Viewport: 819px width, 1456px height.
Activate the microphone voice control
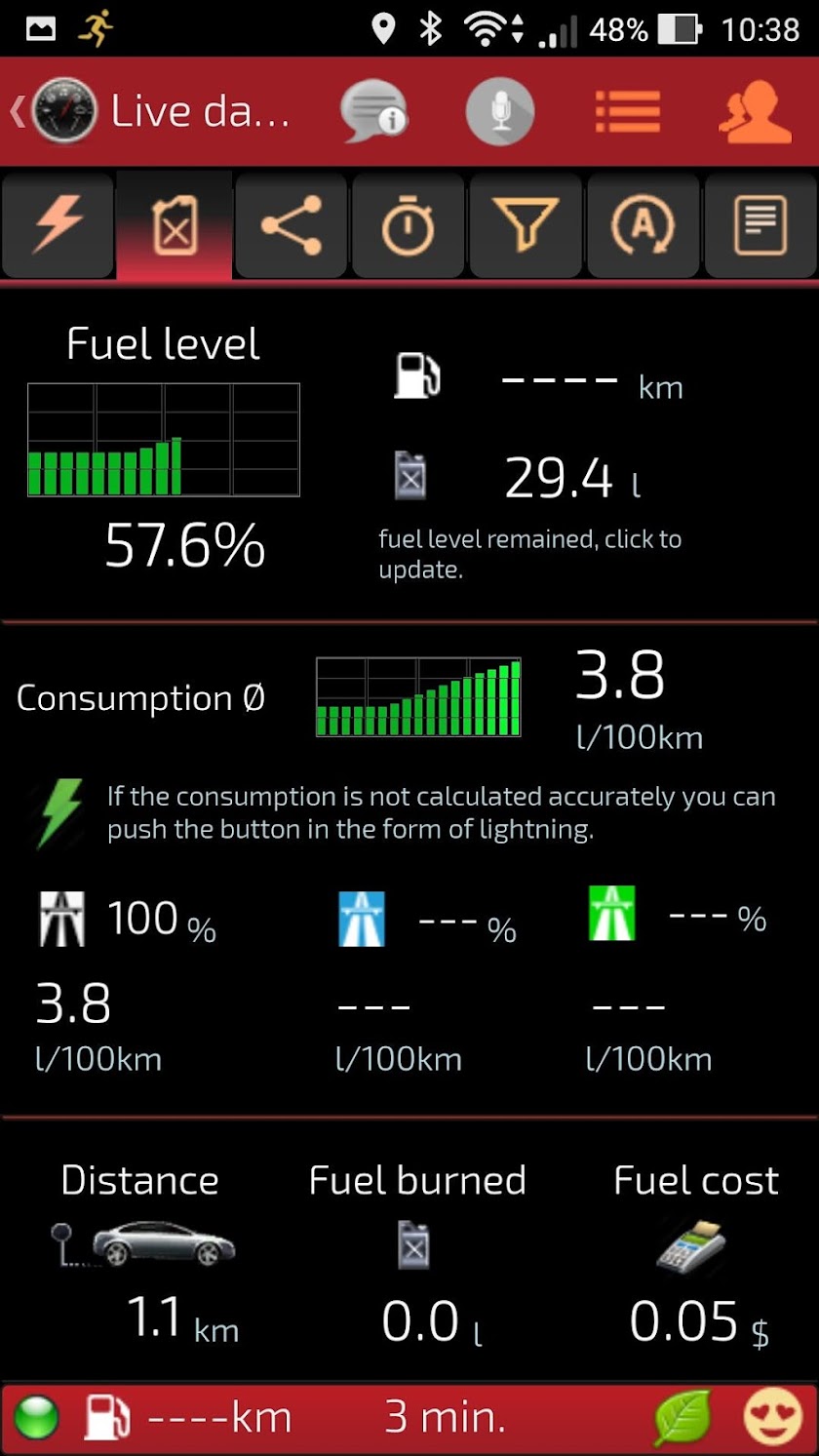pyautogui.click(x=500, y=111)
